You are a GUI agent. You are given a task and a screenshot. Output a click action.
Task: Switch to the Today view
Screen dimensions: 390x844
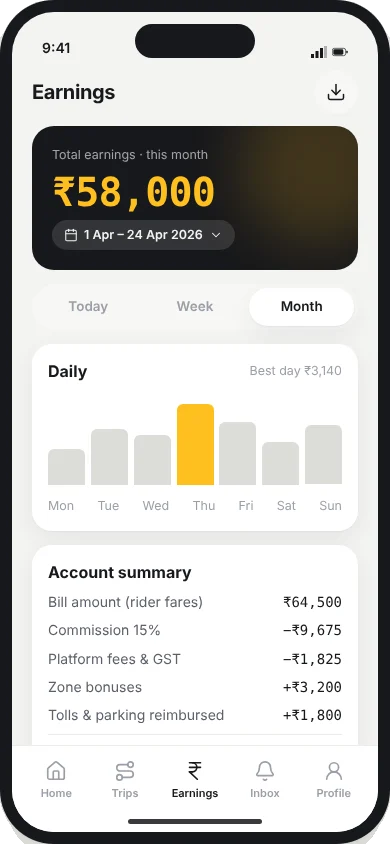point(88,307)
